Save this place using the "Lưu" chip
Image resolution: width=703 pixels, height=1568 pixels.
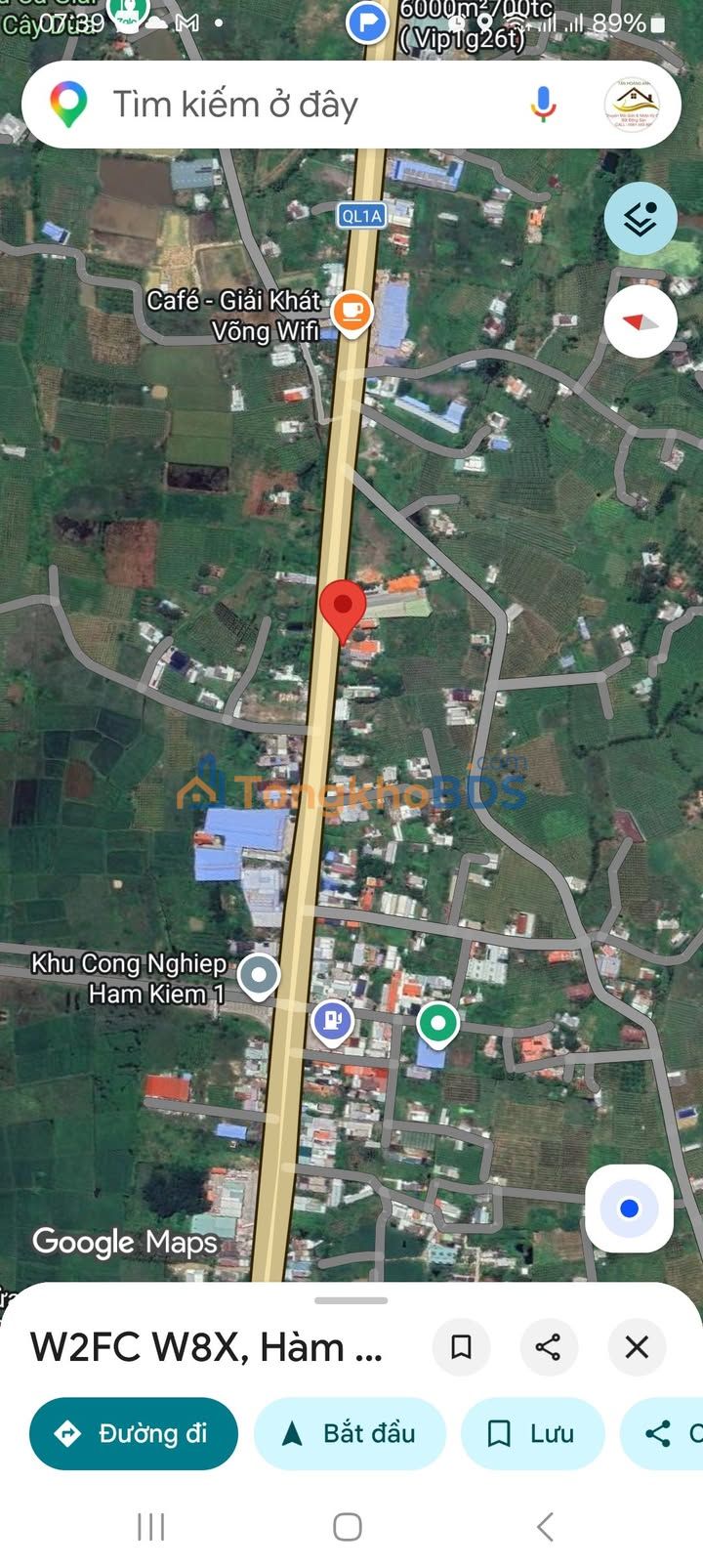[x=532, y=1433]
